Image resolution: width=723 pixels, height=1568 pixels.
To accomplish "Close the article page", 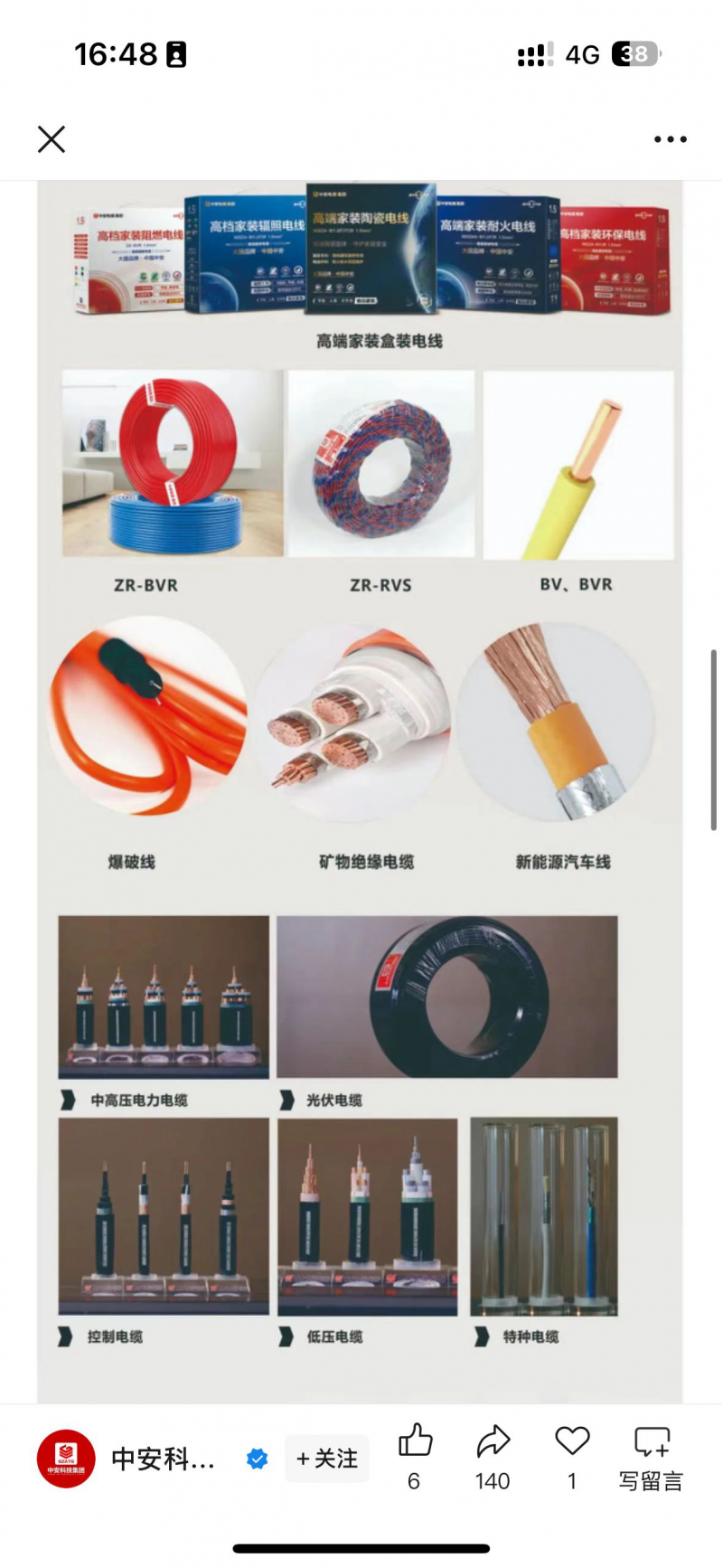I will click(x=52, y=139).
